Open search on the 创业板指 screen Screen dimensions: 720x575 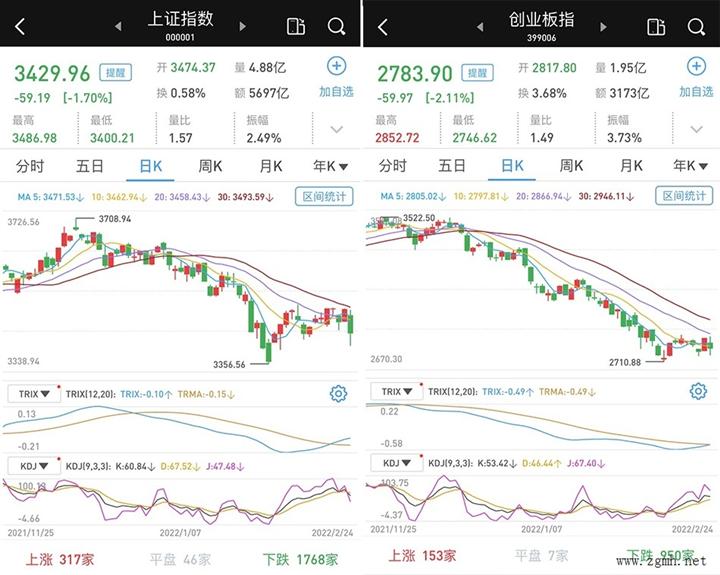coord(697,26)
